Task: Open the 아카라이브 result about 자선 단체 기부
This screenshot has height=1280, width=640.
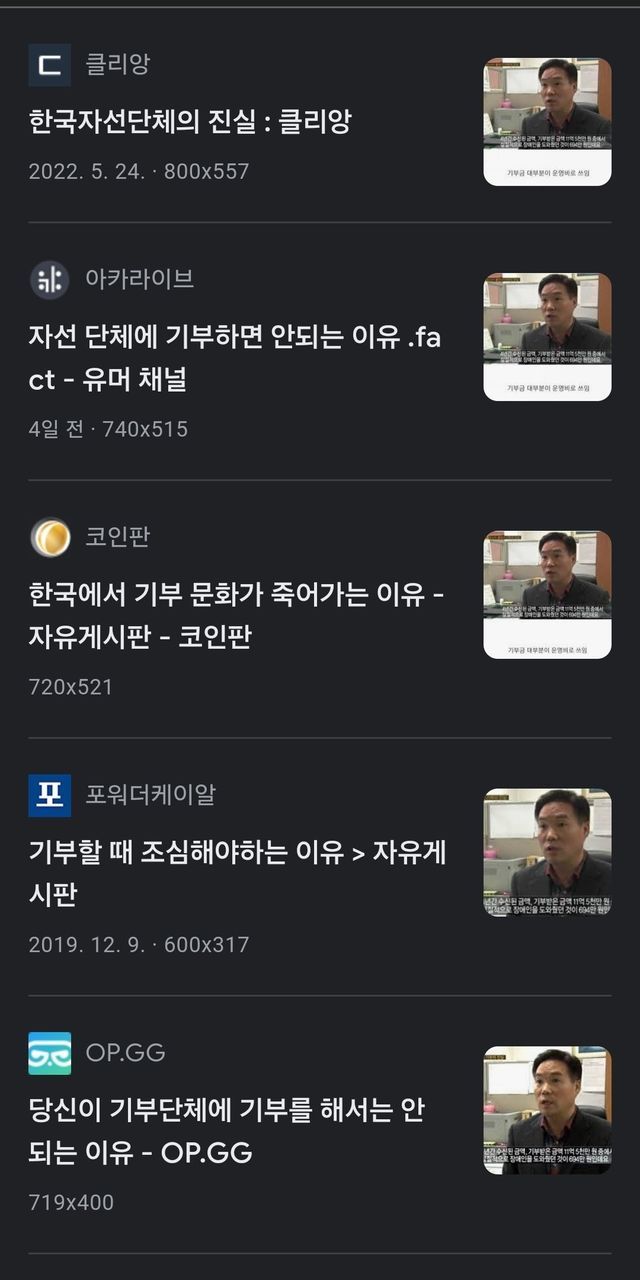Action: click(x=234, y=358)
